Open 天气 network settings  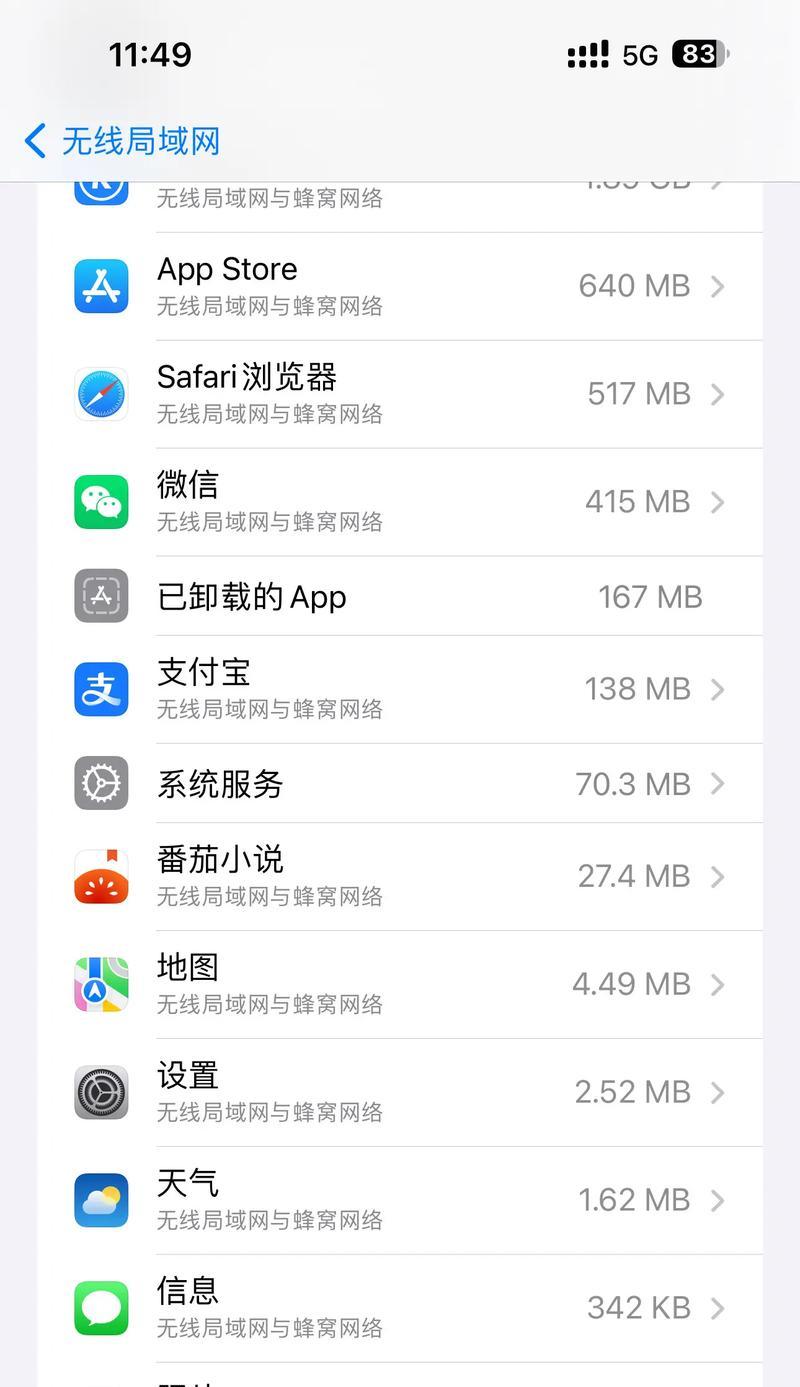(400, 1200)
